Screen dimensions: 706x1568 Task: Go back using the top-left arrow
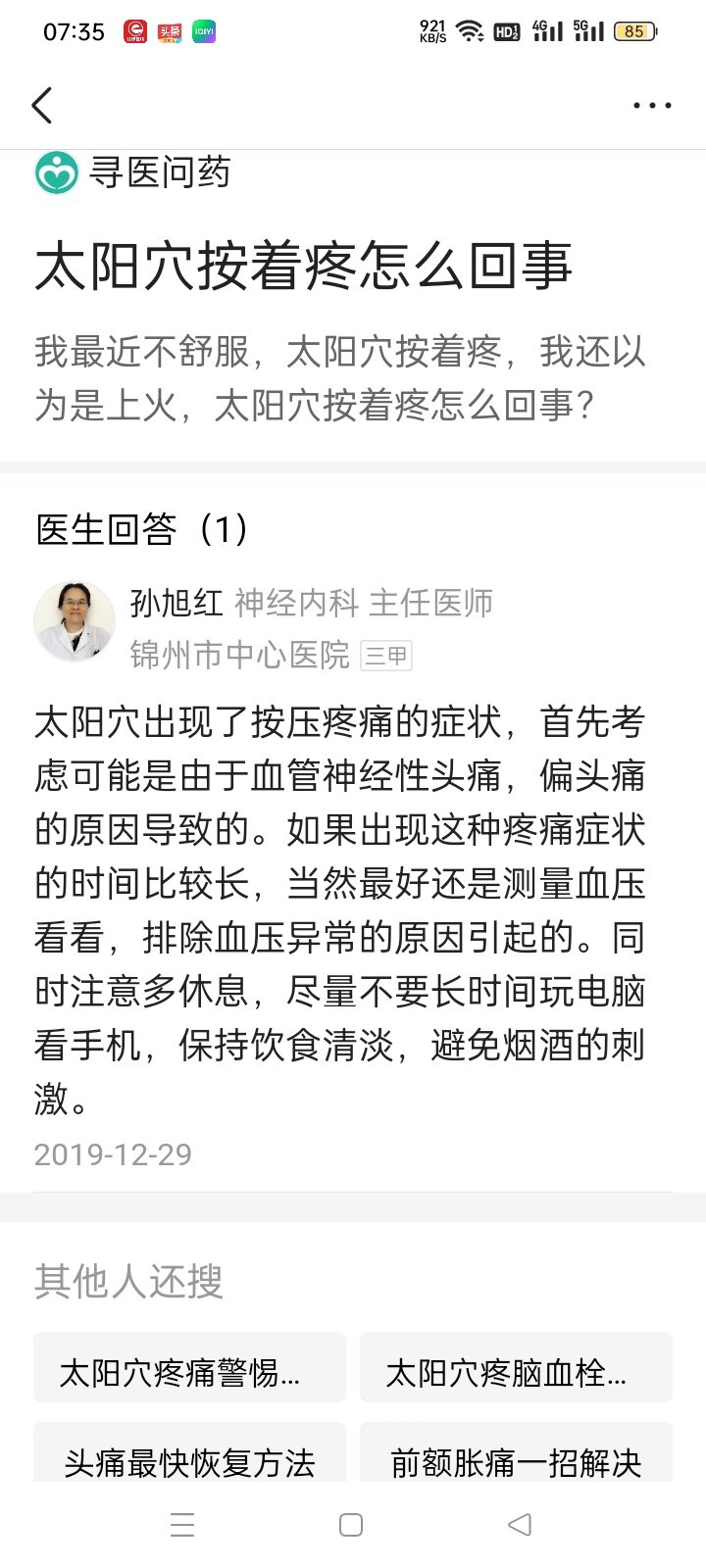(42, 105)
